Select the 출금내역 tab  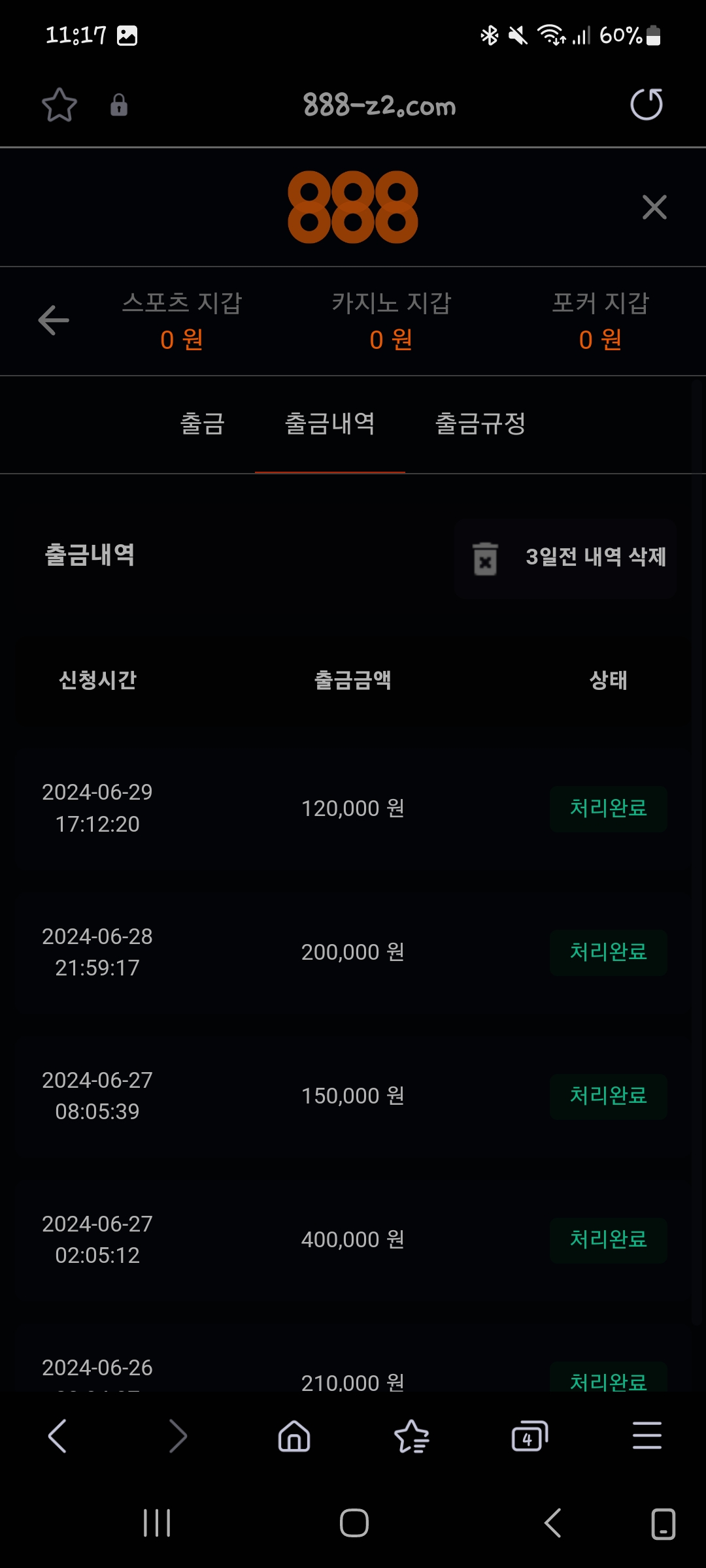(330, 423)
